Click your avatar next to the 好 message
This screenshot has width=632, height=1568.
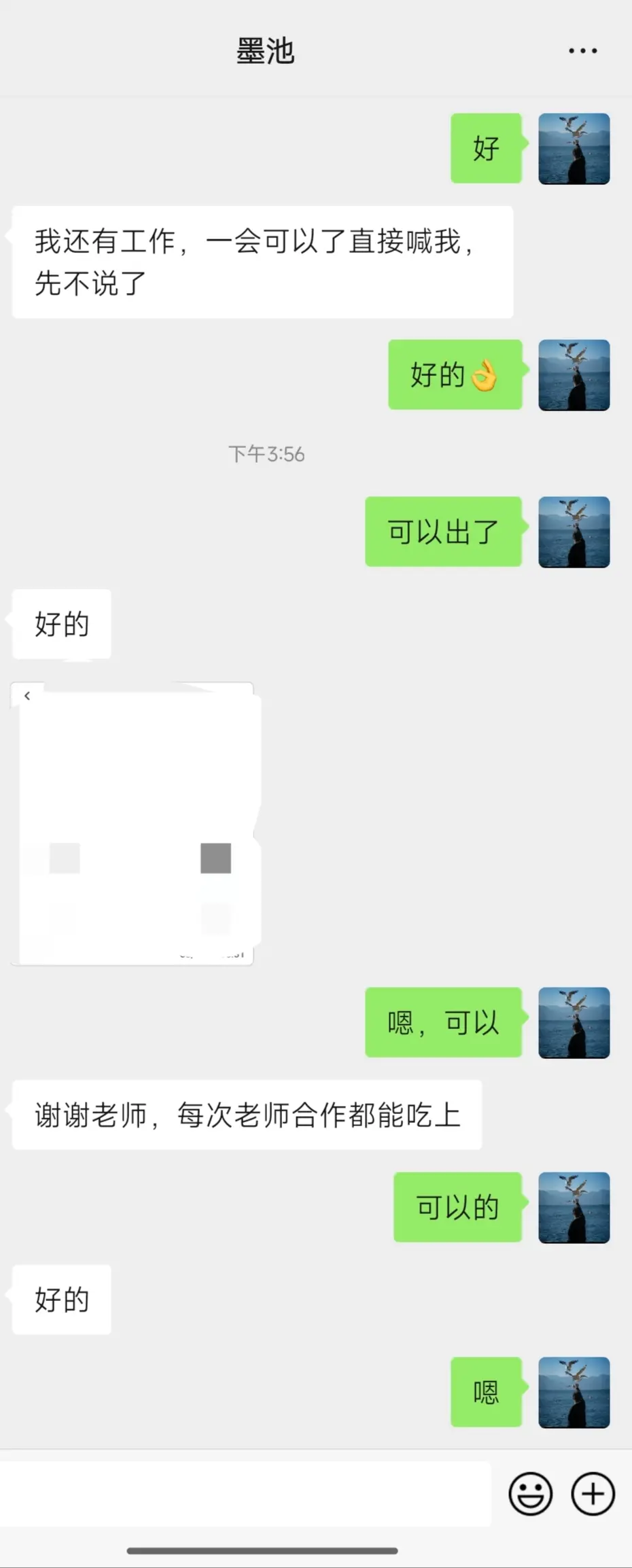[574, 148]
